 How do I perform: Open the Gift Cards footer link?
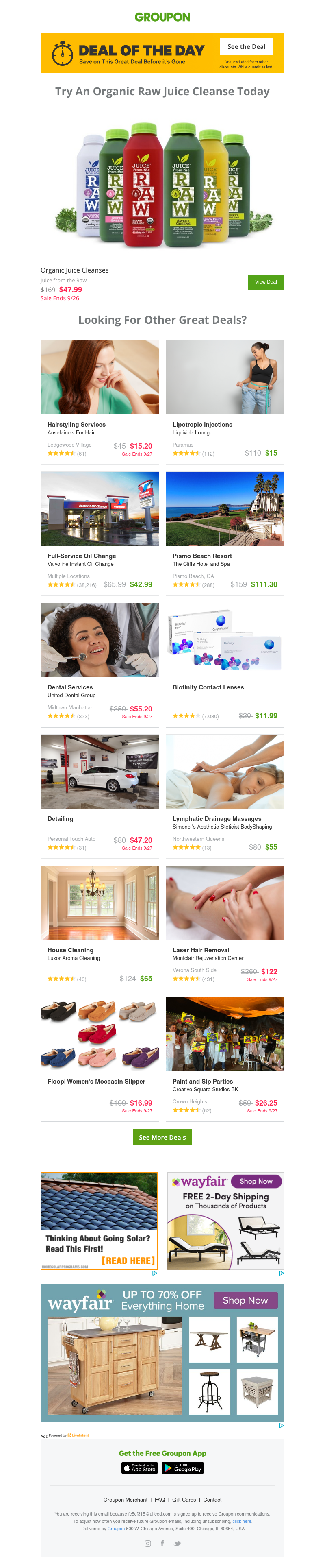[x=184, y=1499]
